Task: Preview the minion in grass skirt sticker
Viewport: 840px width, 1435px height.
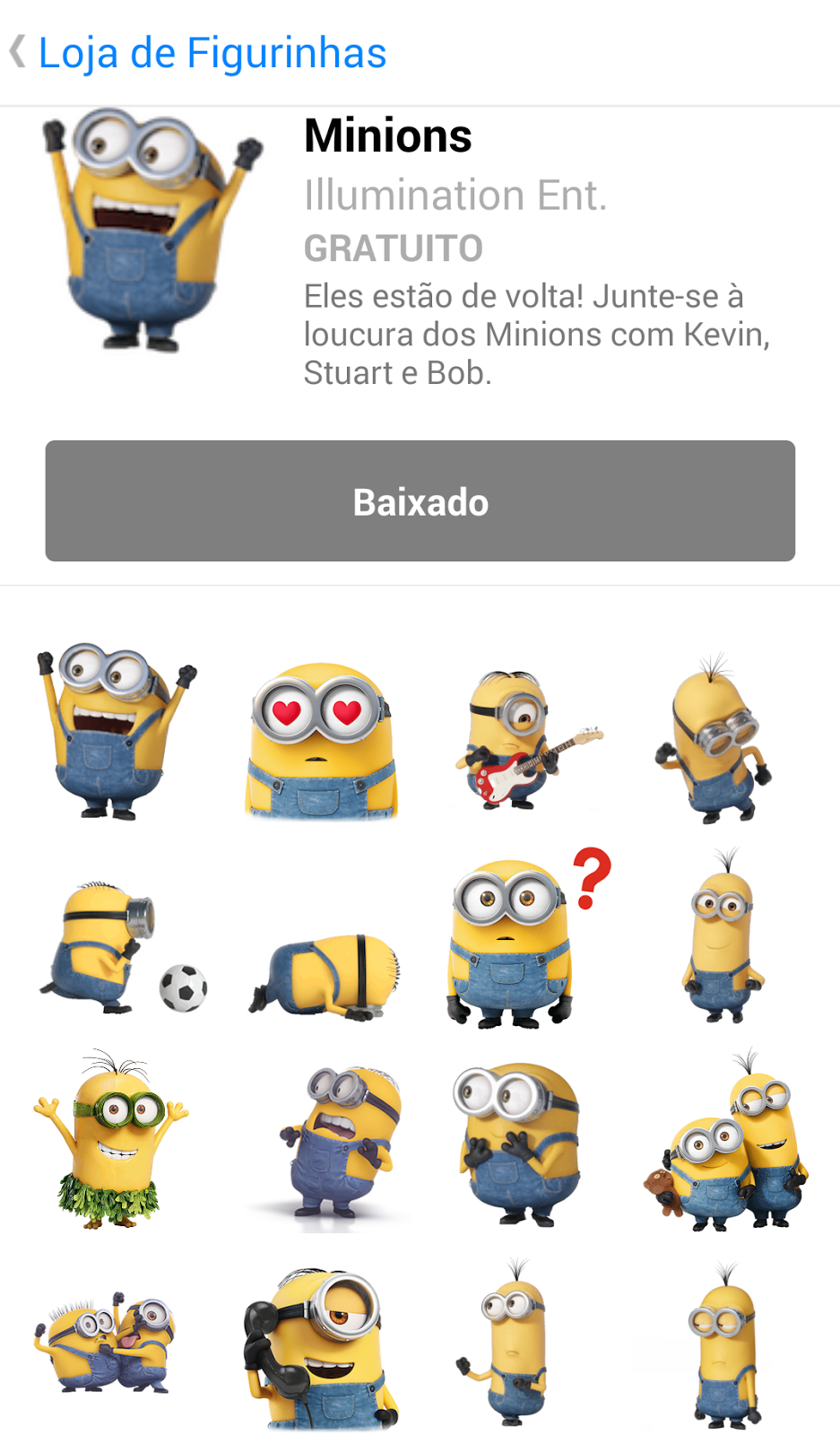Action: (x=111, y=1139)
